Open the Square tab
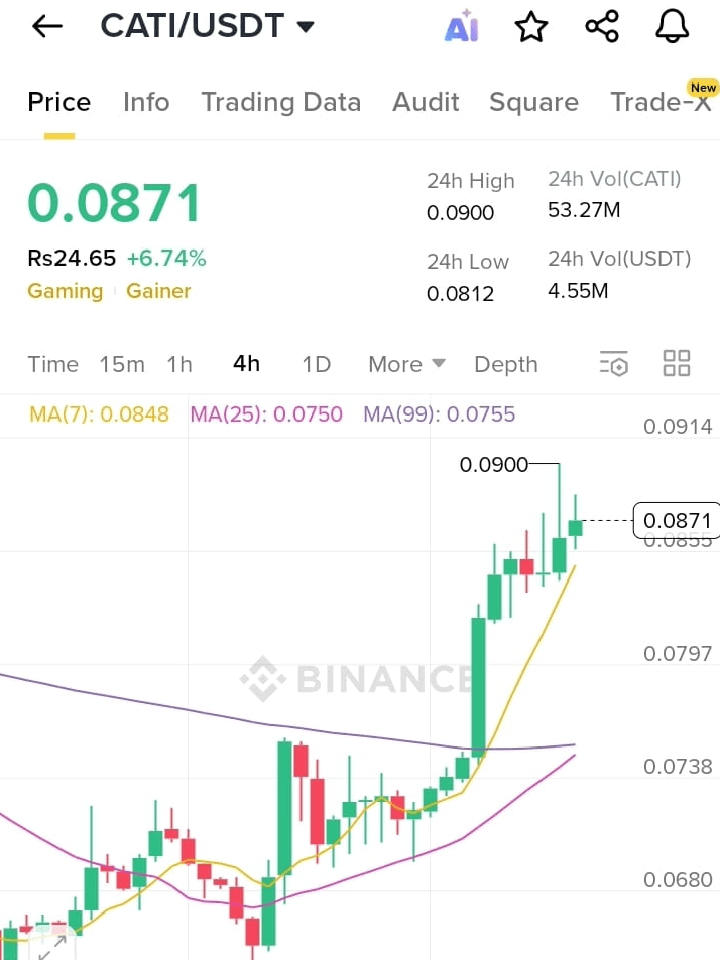Viewport: 720px width, 960px height. [534, 102]
